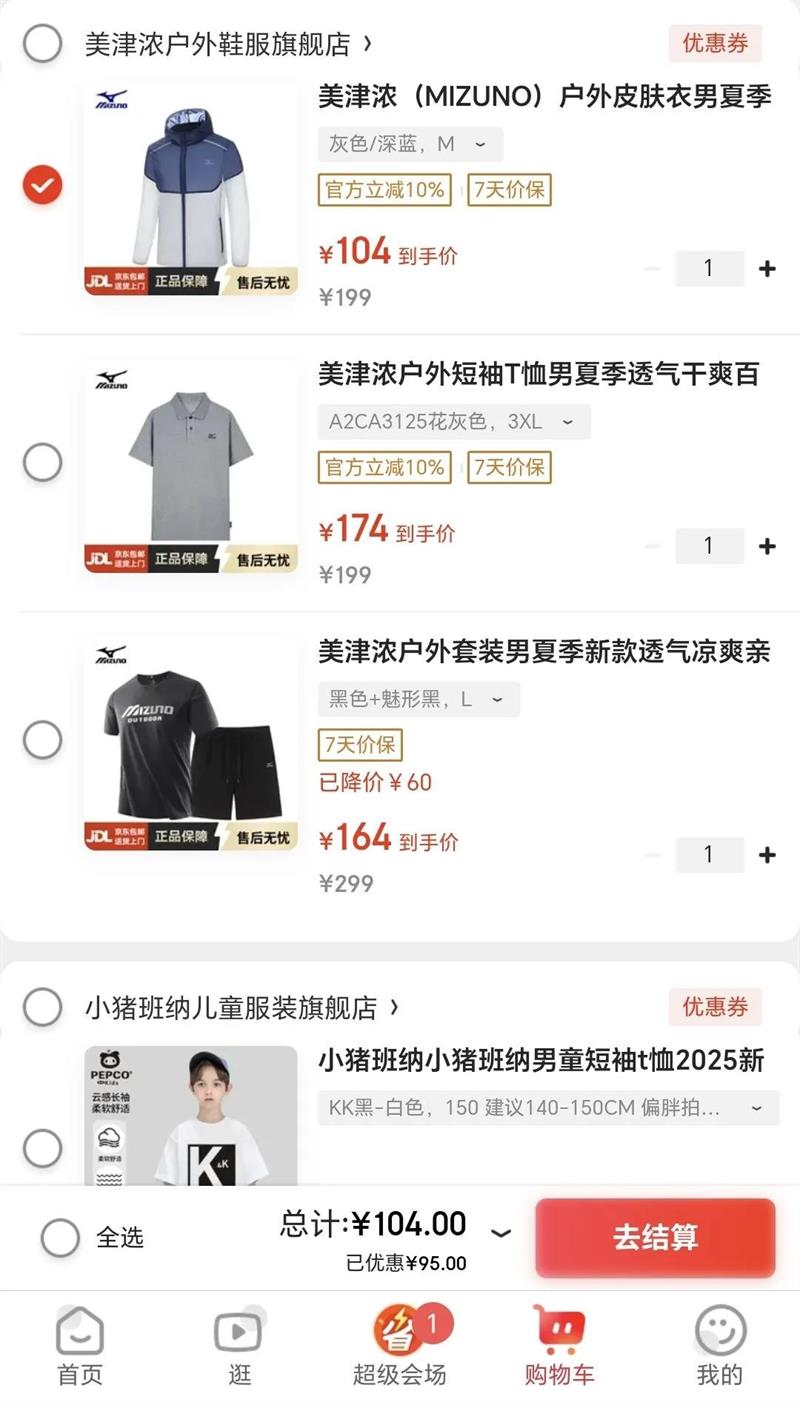Get 优惠券 for 小猪班纳儿童服装旗舰店
Viewport: 800px width, 1402px height.
(715, 1007)
